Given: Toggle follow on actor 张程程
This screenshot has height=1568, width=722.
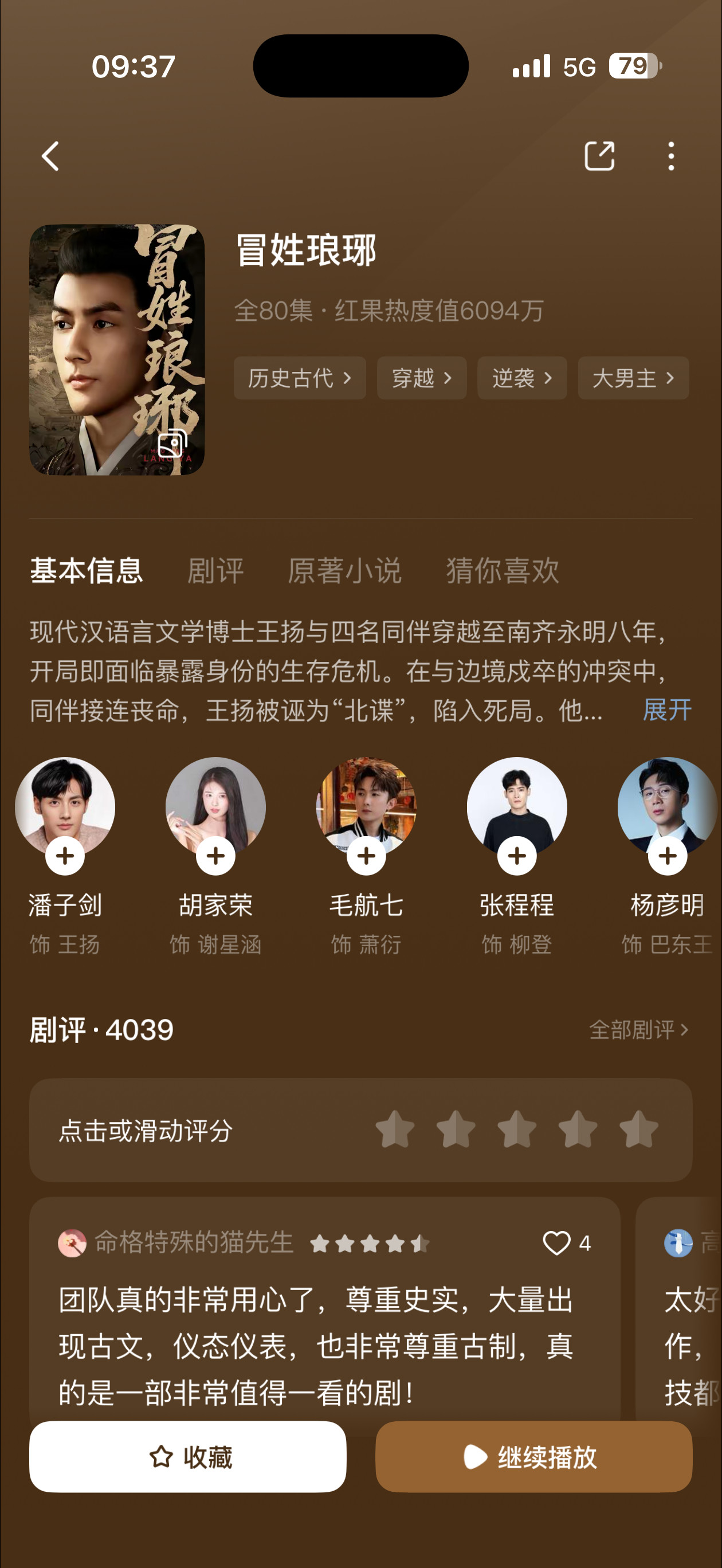Looking at the screenshot, I should 516,854.
